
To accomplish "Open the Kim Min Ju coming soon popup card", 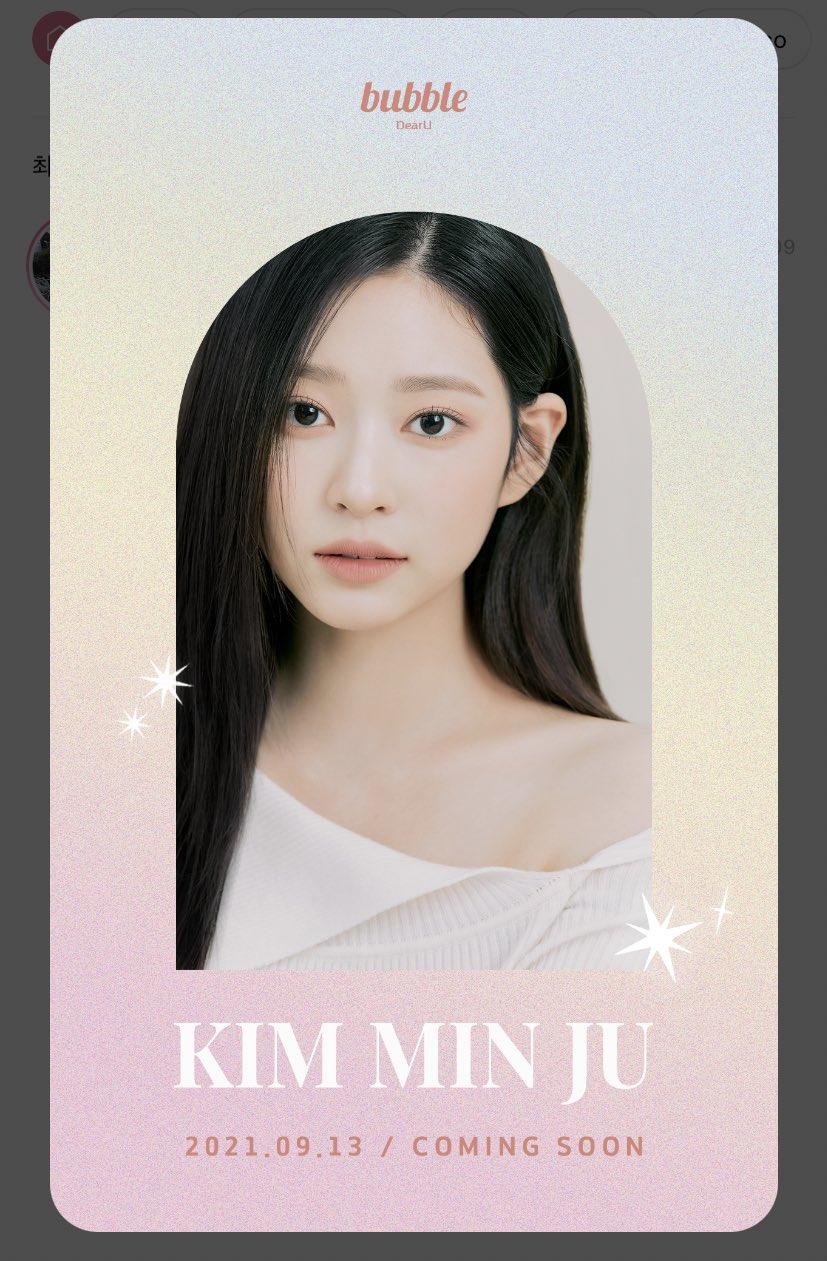I will [x=413, y=624].
